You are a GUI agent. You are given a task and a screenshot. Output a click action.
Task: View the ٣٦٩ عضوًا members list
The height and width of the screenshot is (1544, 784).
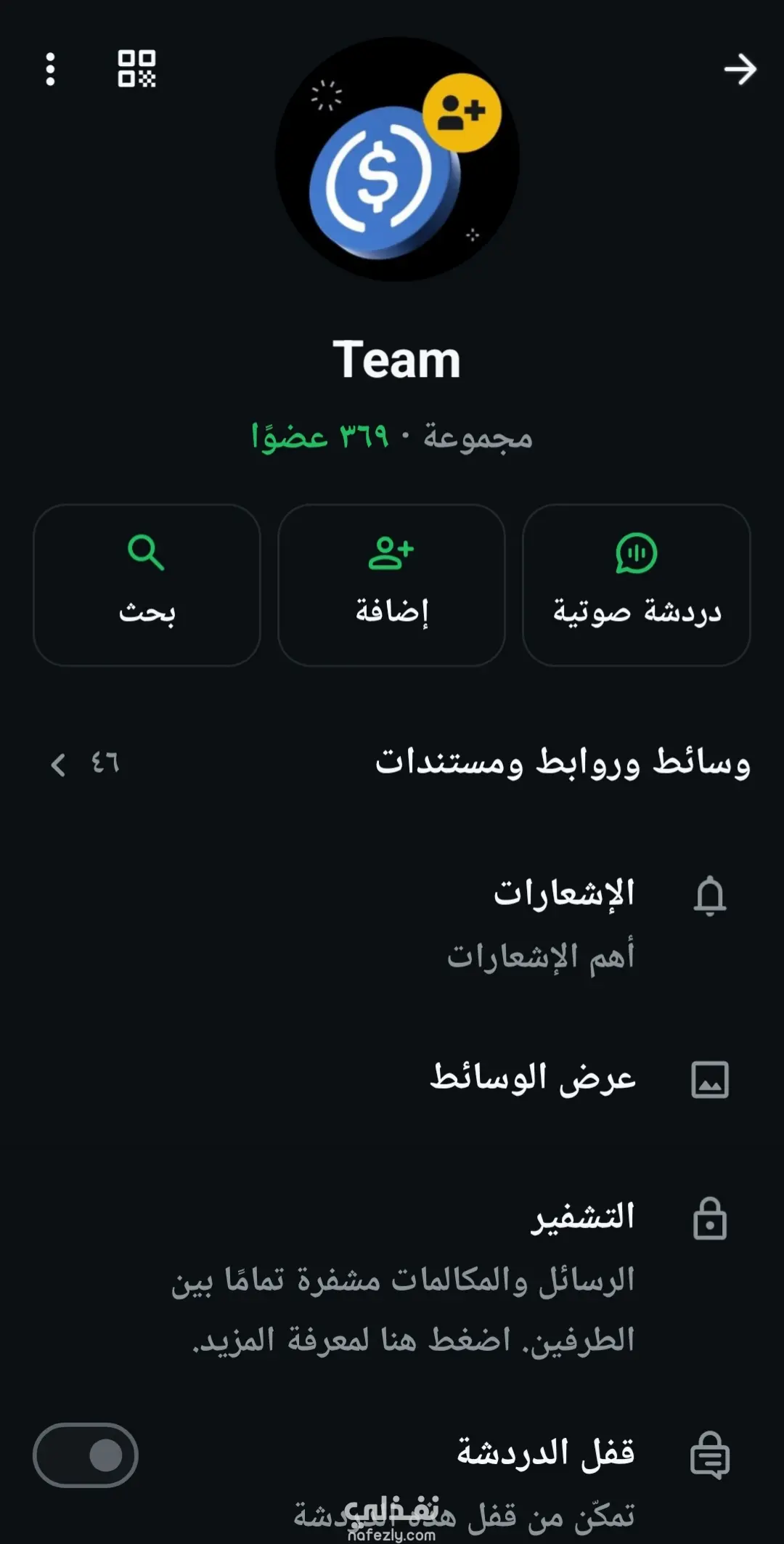point(320,437)
